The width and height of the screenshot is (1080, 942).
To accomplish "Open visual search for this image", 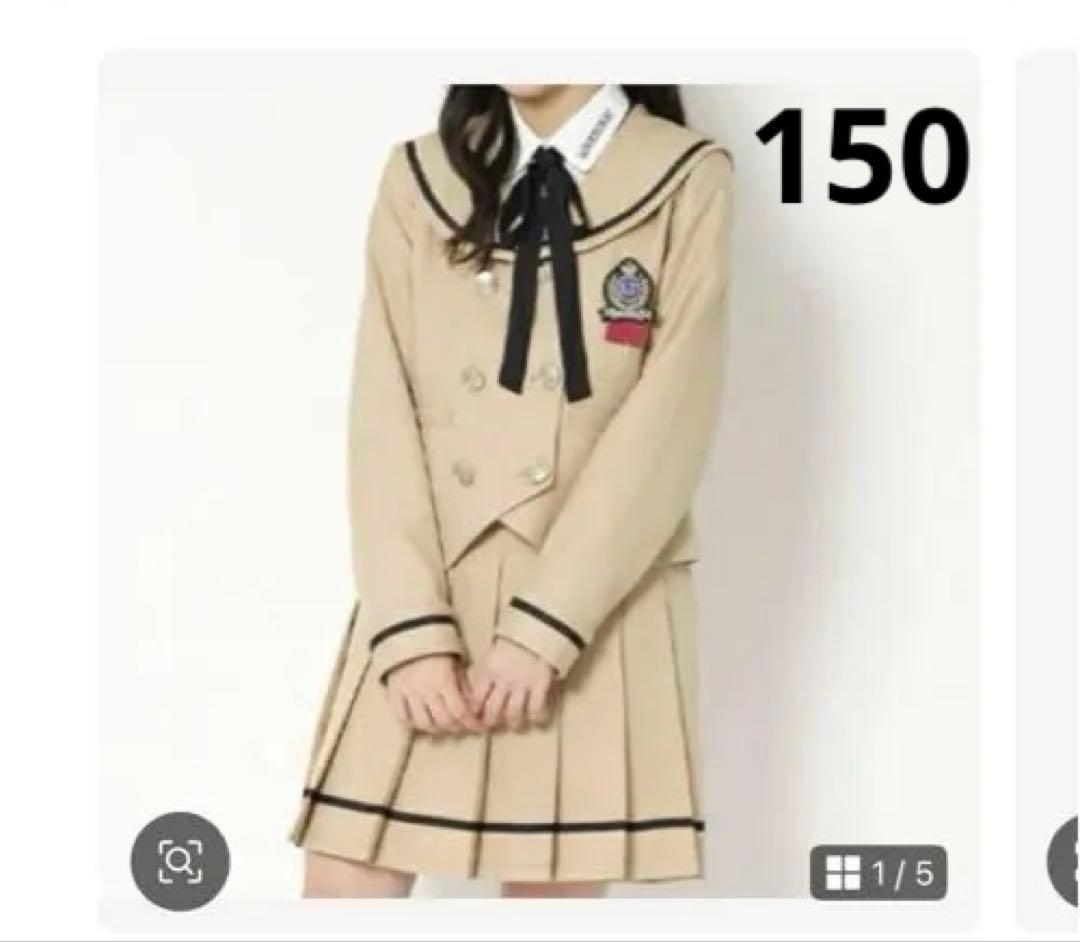I will (180, 861).
